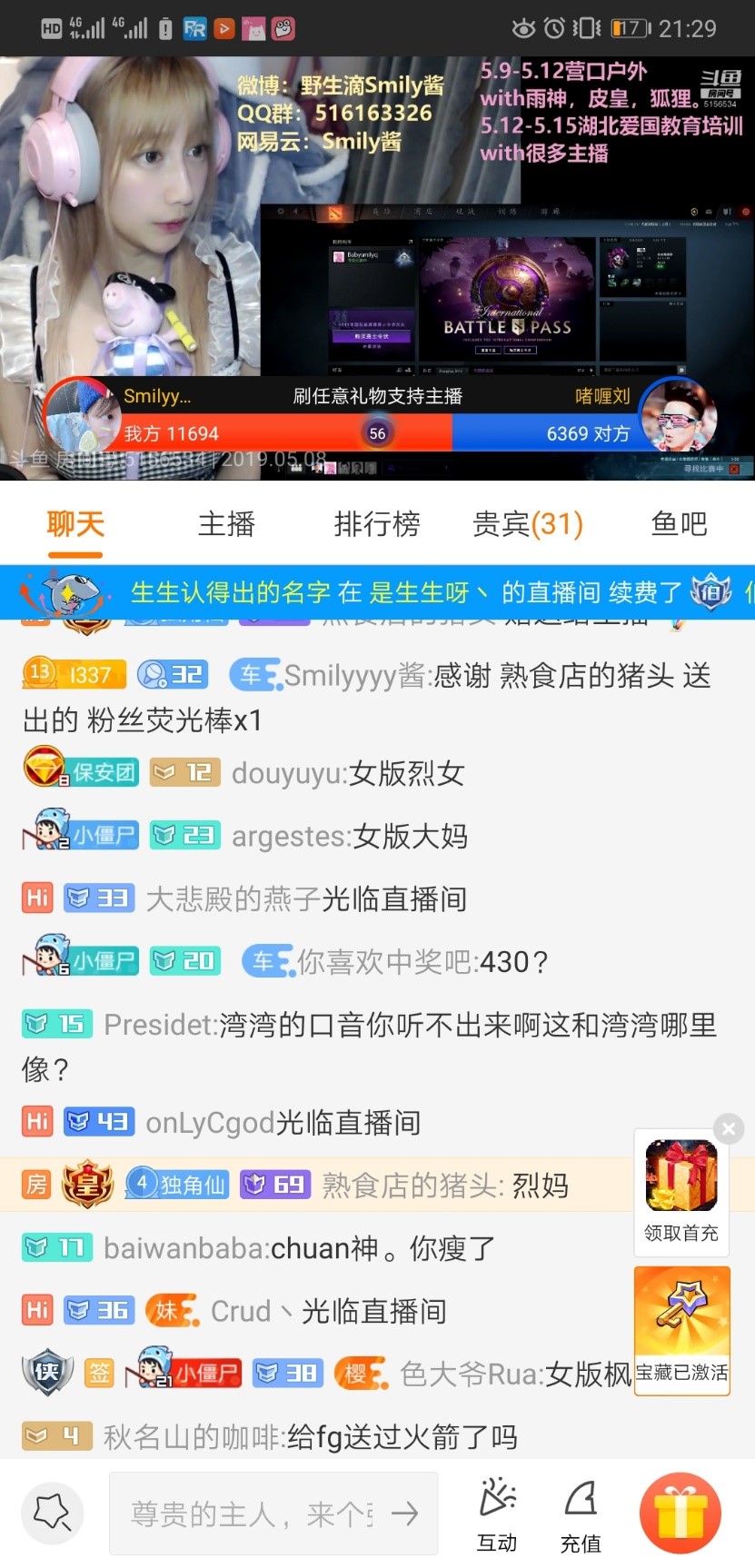Dismiss the 领取首充 floating offer
This screenshot has width=755, height=1568.
729,1129
